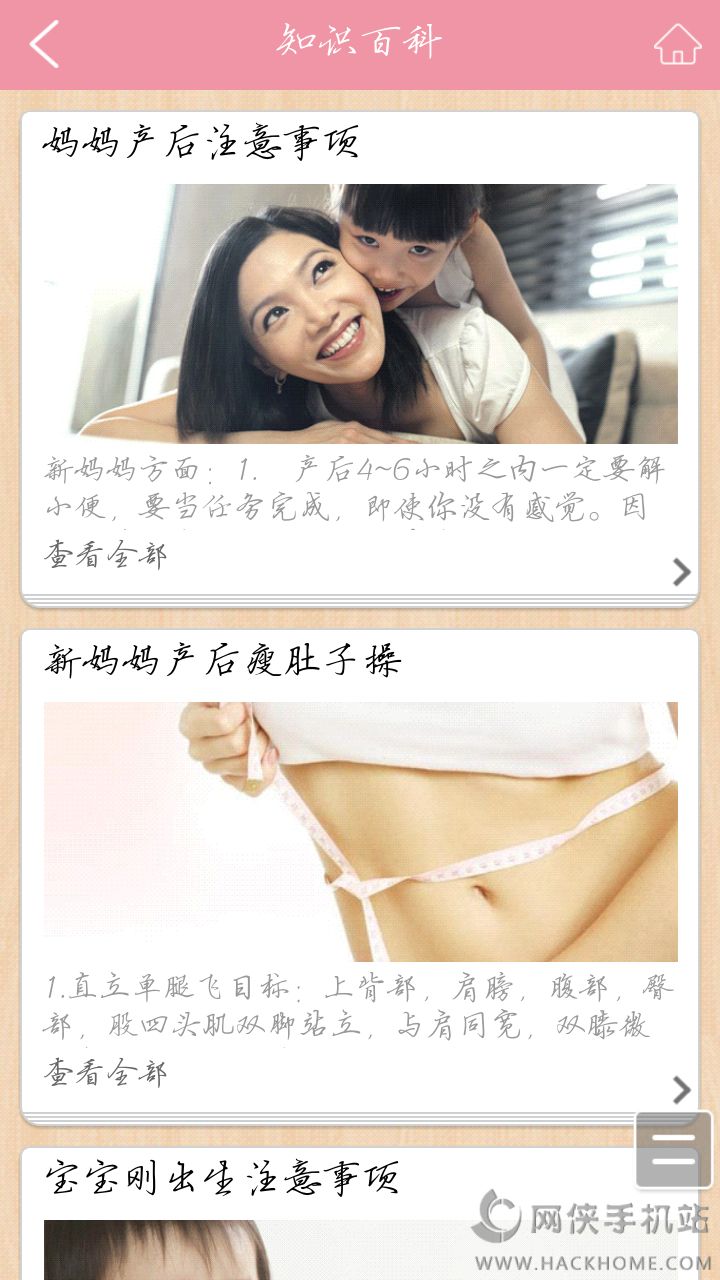Tap 查看全部 under 妈妈产后注意事项
Screen dimensions: 720x1280
point(105,555)
